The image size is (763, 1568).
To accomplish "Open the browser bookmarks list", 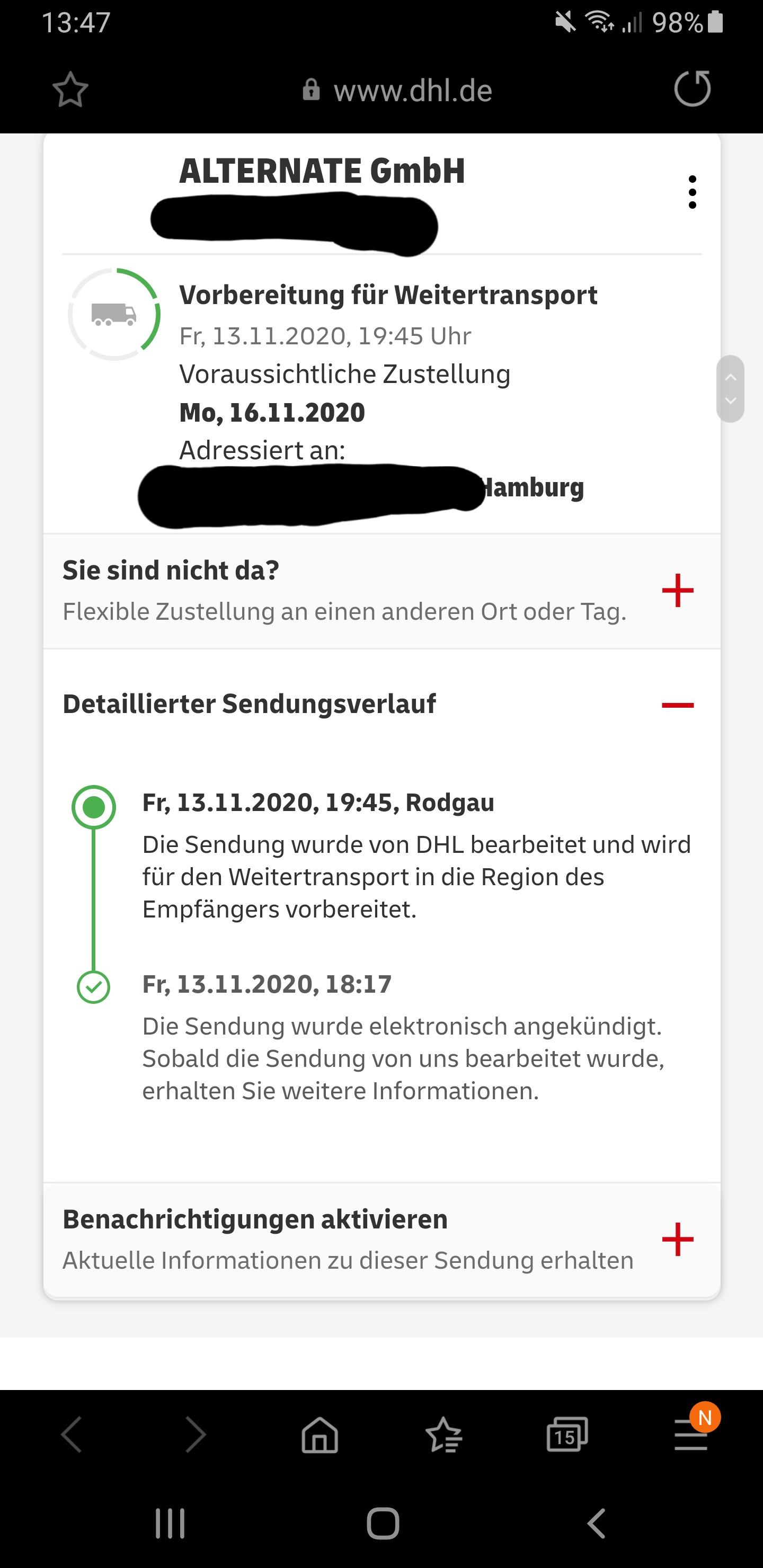I will pos(444,1434).
